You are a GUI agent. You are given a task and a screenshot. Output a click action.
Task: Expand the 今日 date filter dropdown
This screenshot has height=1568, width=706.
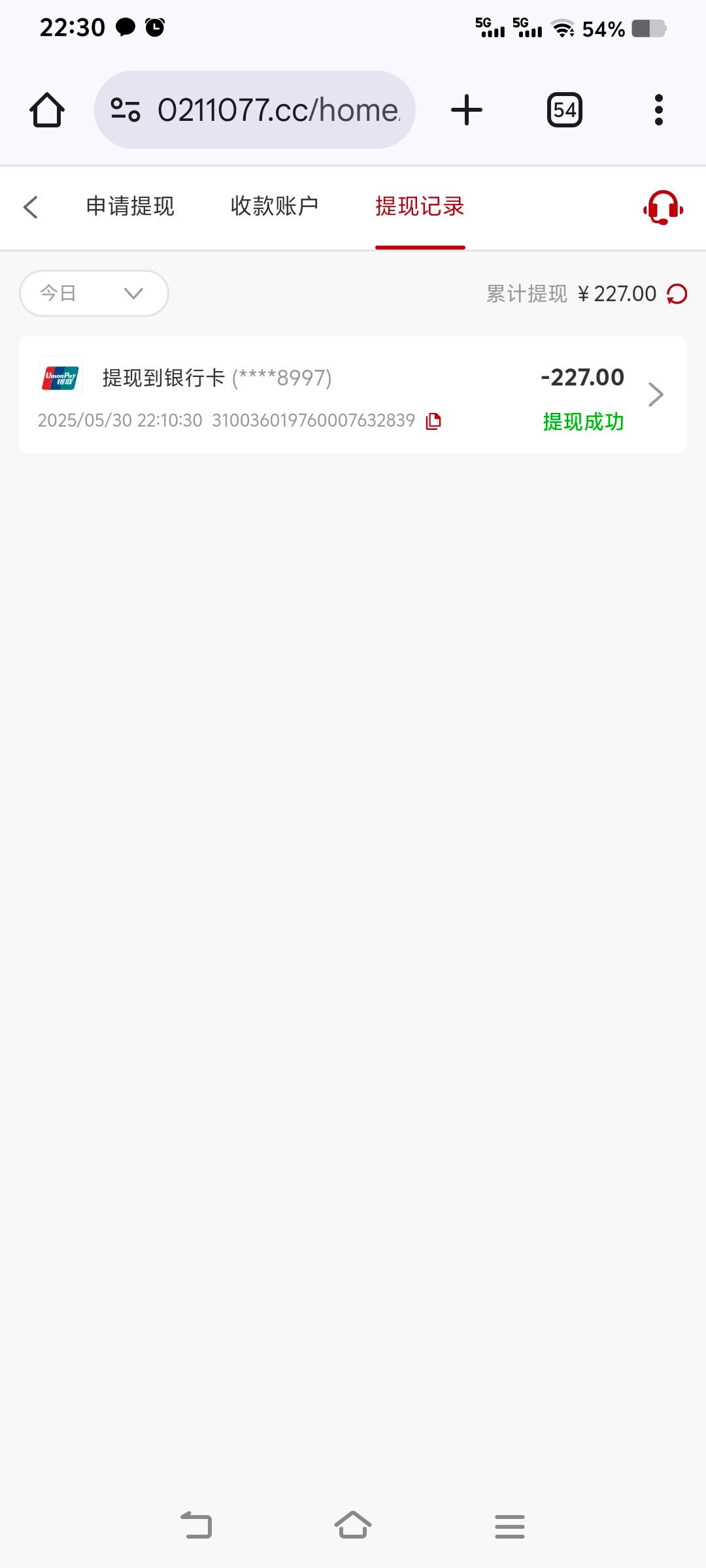tap(94, 293)
